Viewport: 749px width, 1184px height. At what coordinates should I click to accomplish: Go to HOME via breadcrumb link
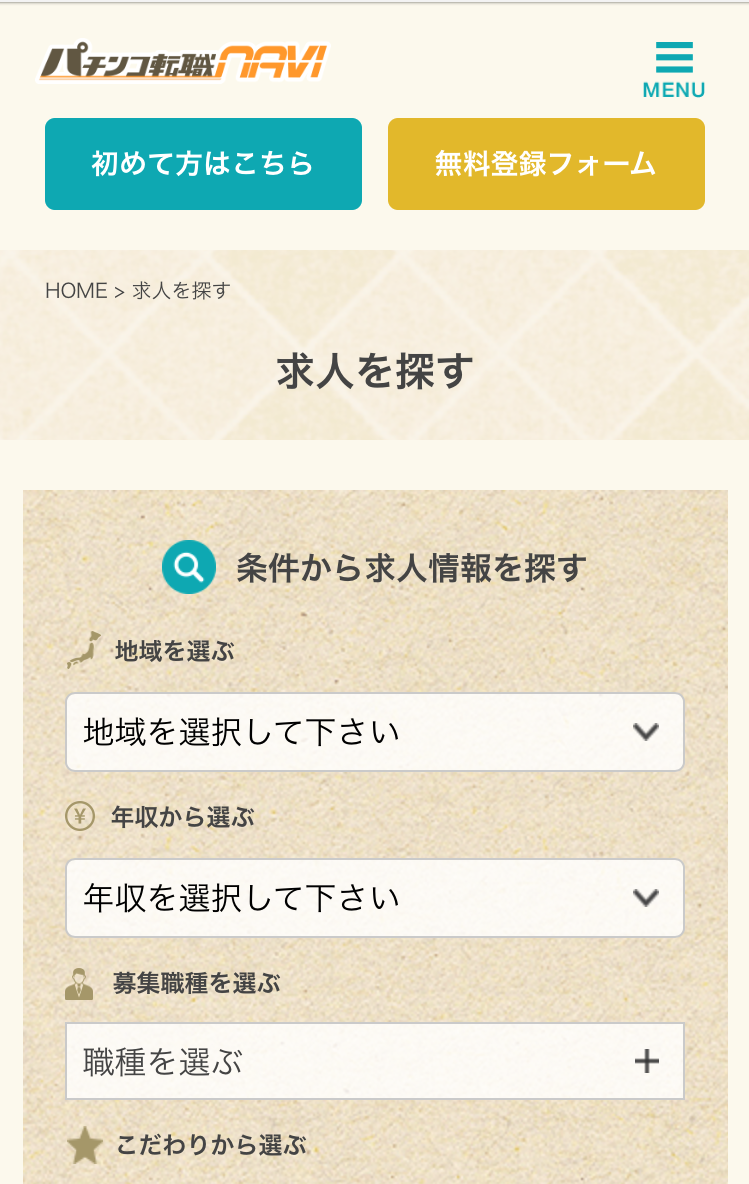[x=76, y=291]
